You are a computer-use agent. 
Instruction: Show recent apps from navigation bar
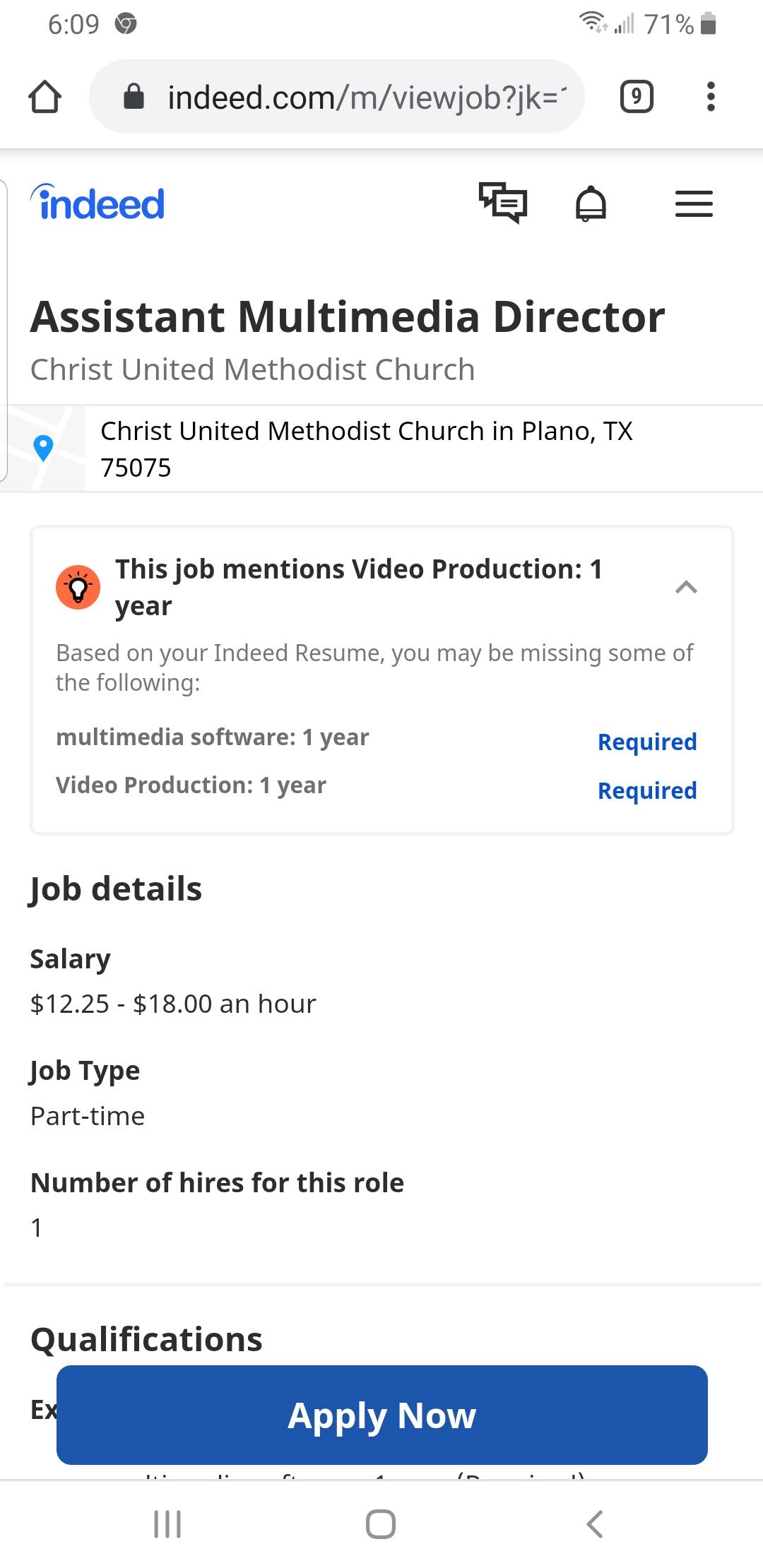point(167,1524)
